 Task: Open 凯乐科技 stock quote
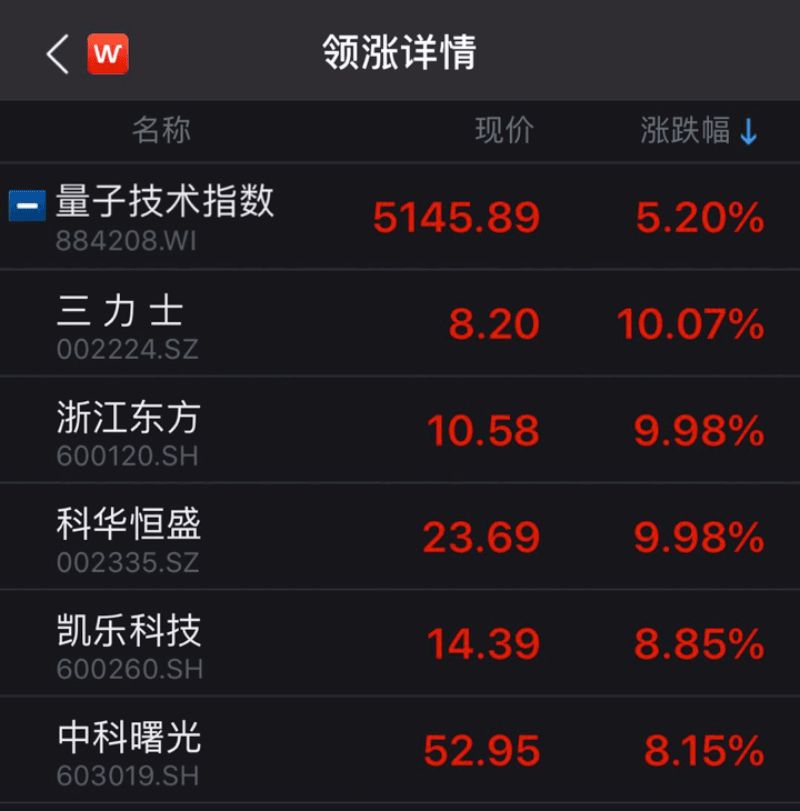(x=400, y=643)
